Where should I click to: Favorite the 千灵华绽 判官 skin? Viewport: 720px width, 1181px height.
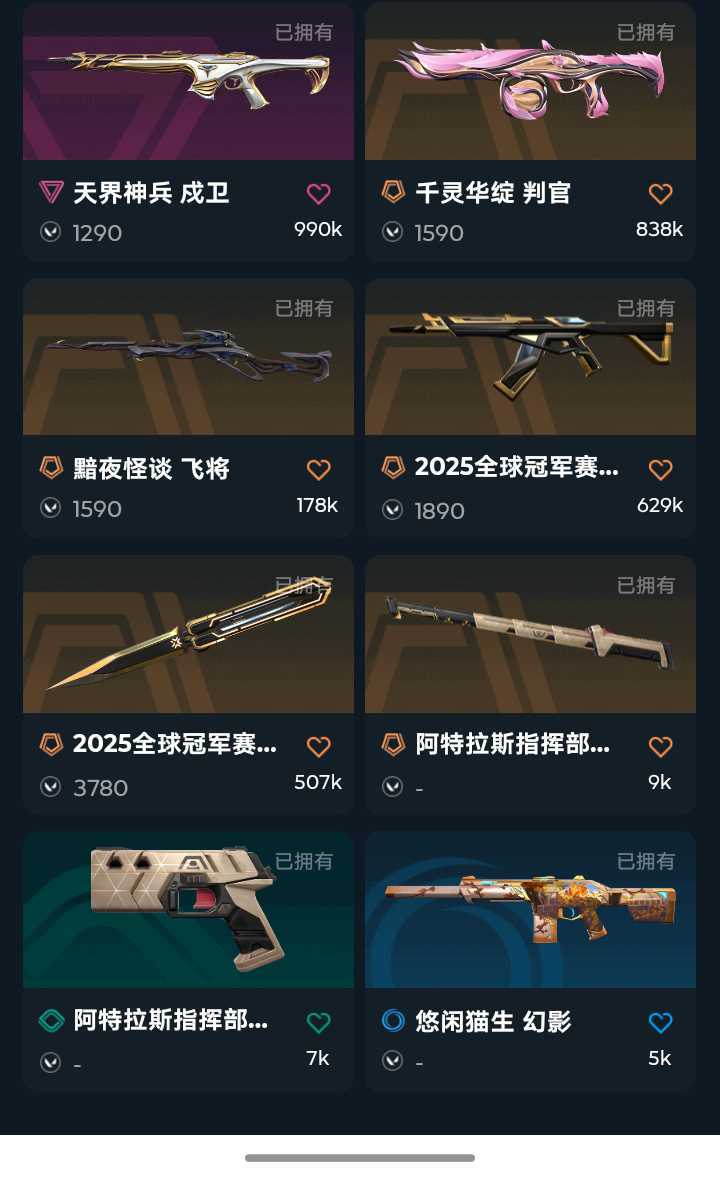660,194
